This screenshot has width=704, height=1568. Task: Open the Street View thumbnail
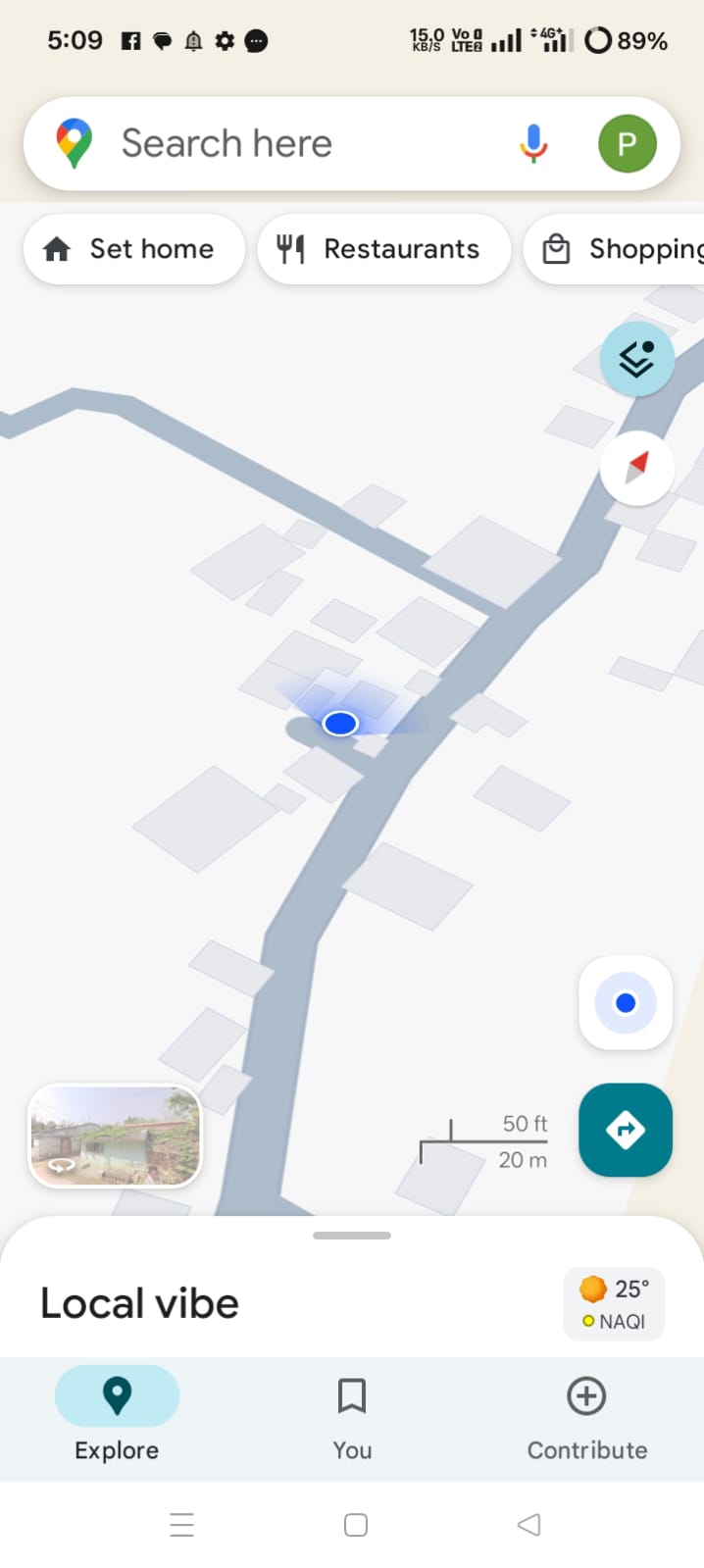point(115,1136)
